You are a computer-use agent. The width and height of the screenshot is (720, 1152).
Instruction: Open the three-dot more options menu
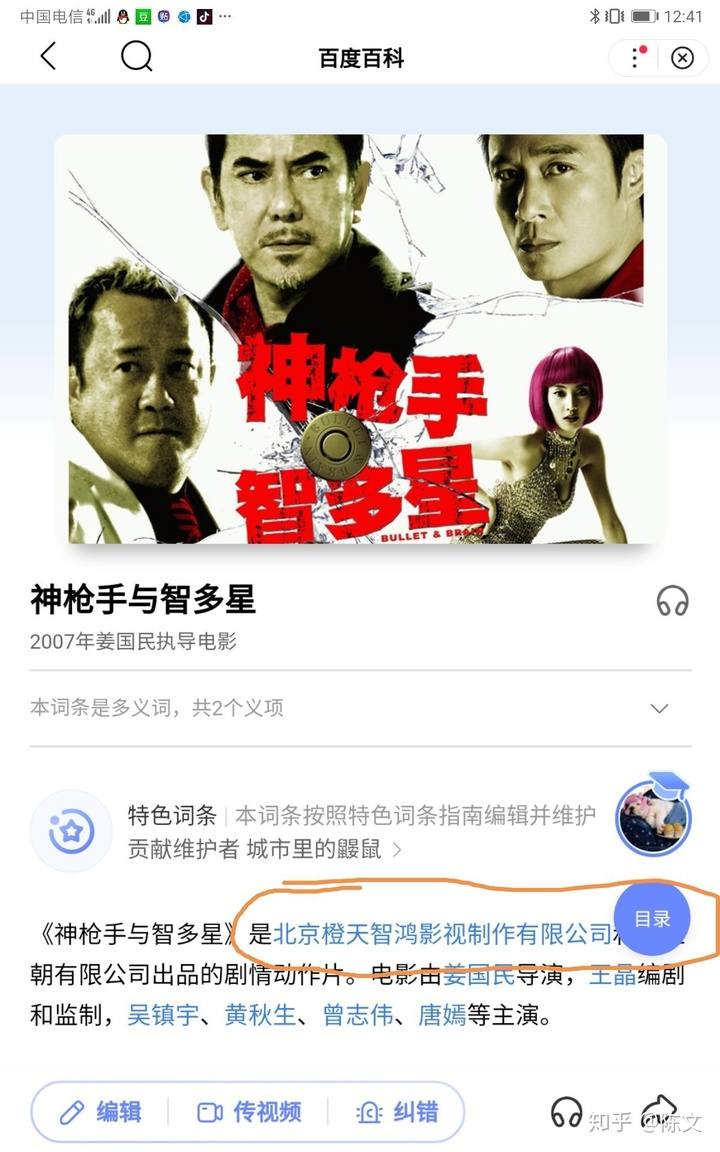tap(633, 57)
